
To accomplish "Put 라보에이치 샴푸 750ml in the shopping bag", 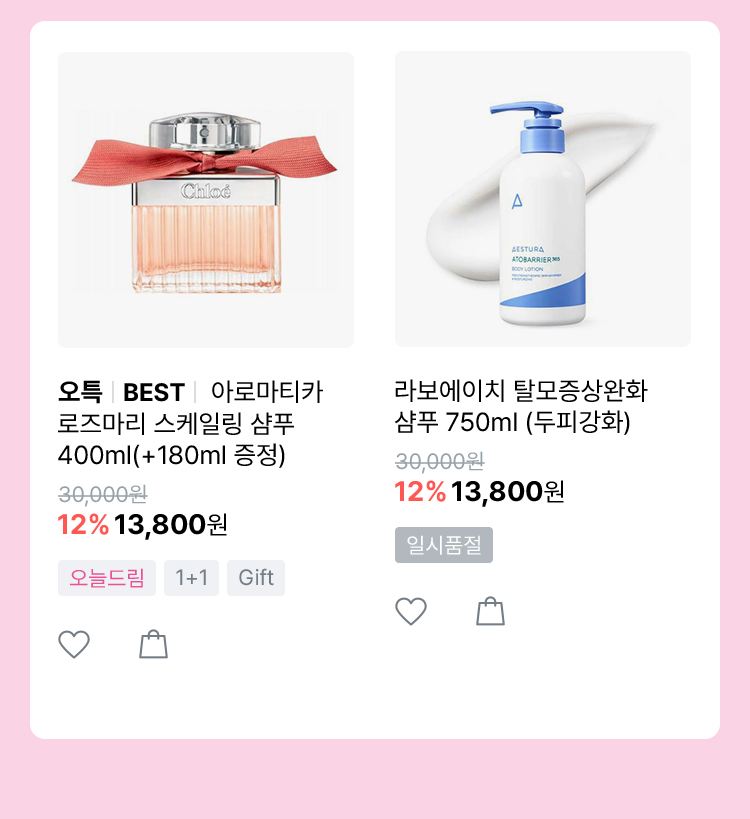I will [x=490, y=612].
